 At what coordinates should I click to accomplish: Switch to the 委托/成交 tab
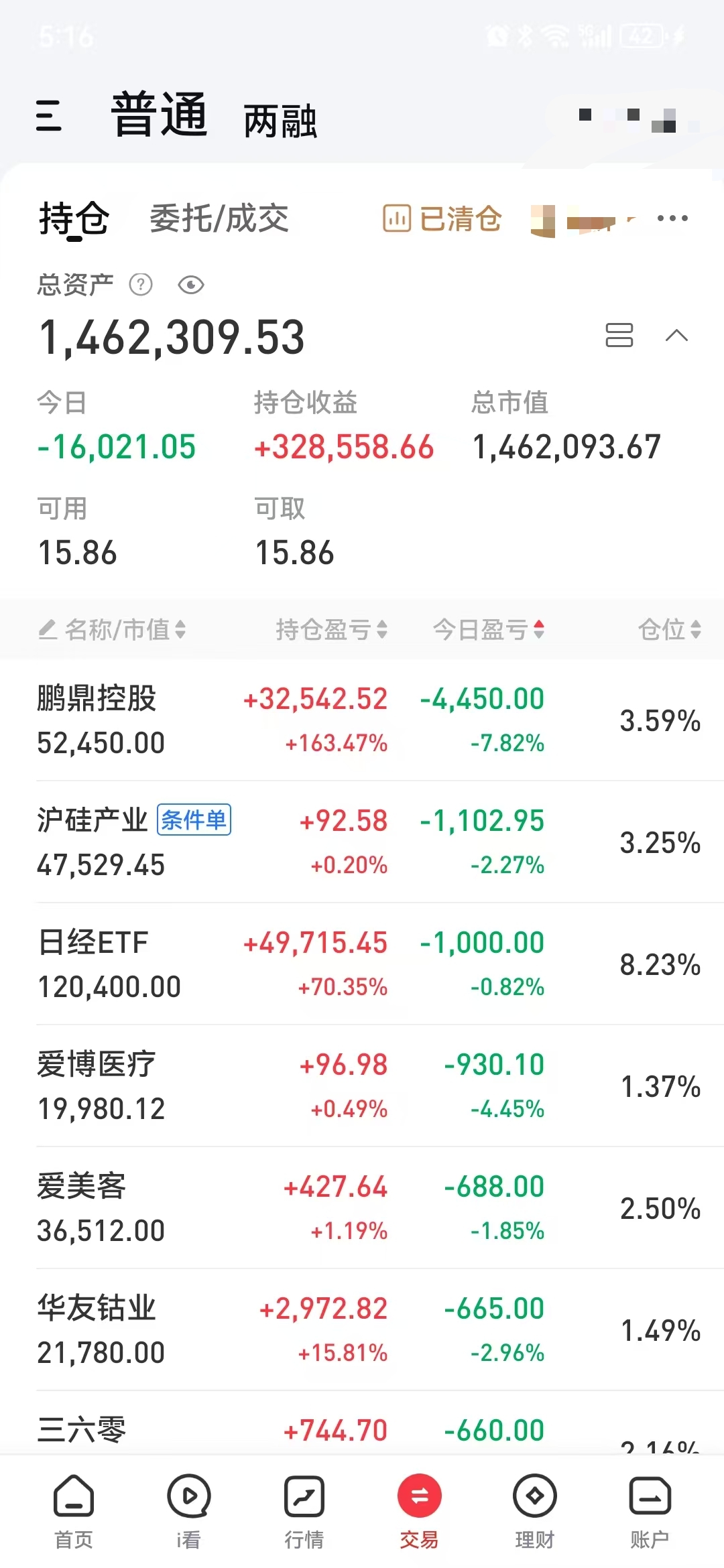pyautogui.click(x=219, y=218)
